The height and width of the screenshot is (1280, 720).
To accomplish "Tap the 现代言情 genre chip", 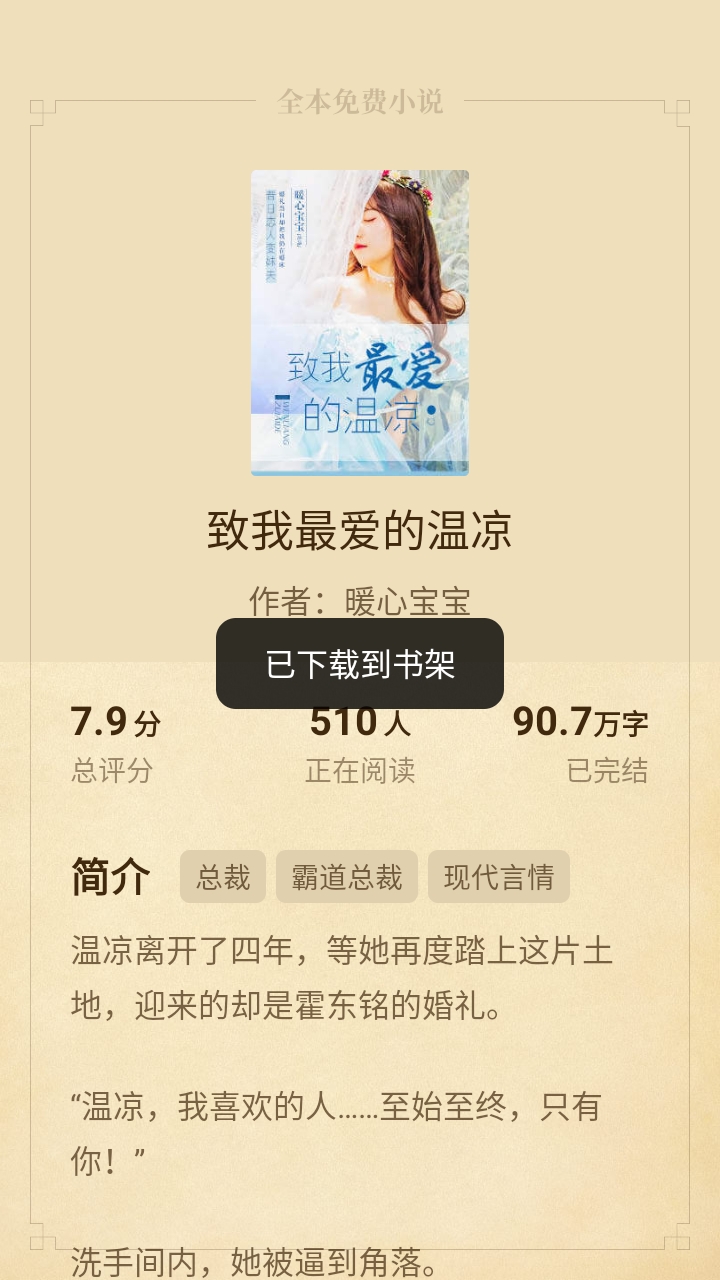I will (x=498, y=877).
